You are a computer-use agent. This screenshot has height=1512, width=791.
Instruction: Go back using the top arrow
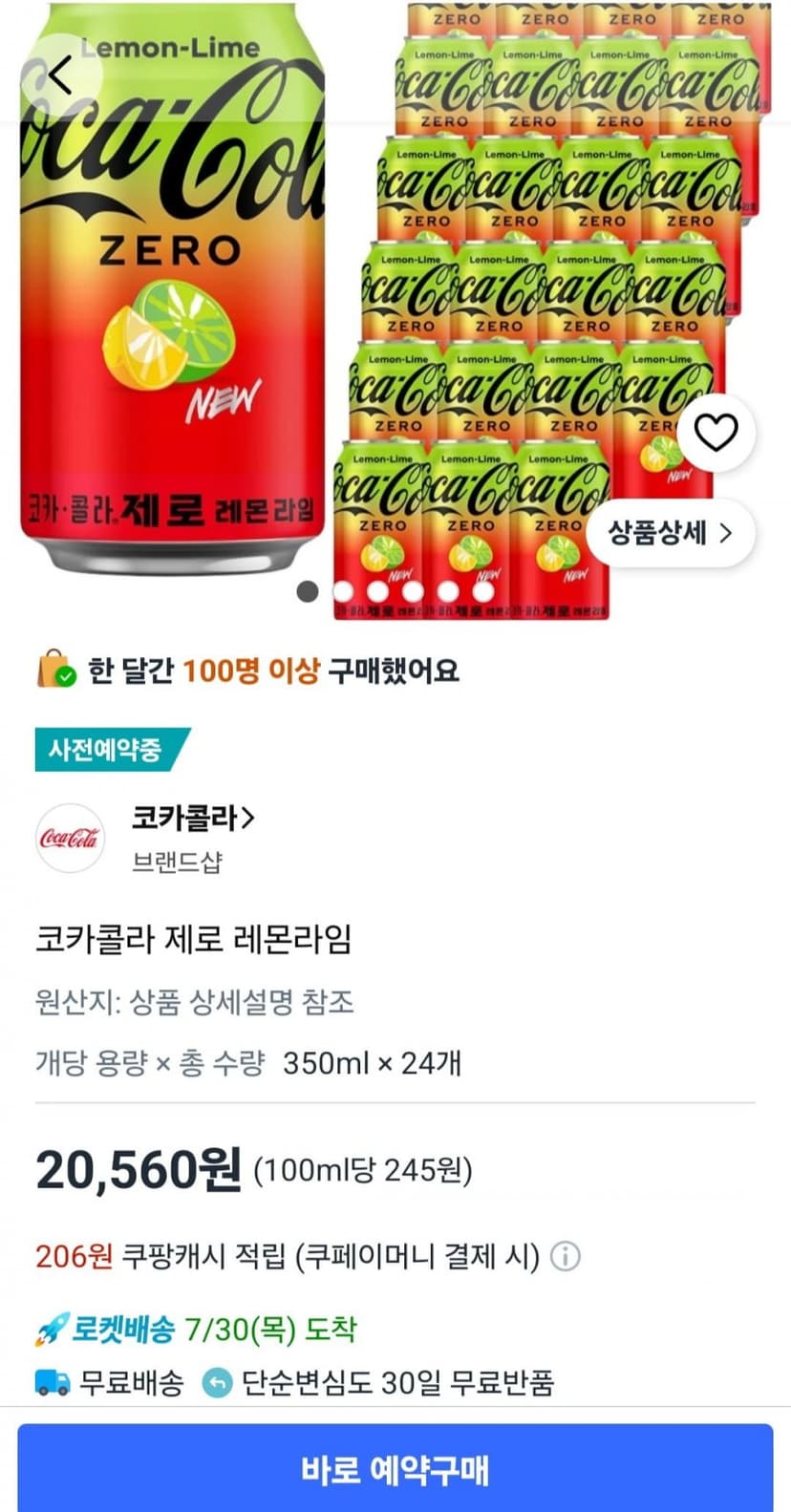[60, 75]
